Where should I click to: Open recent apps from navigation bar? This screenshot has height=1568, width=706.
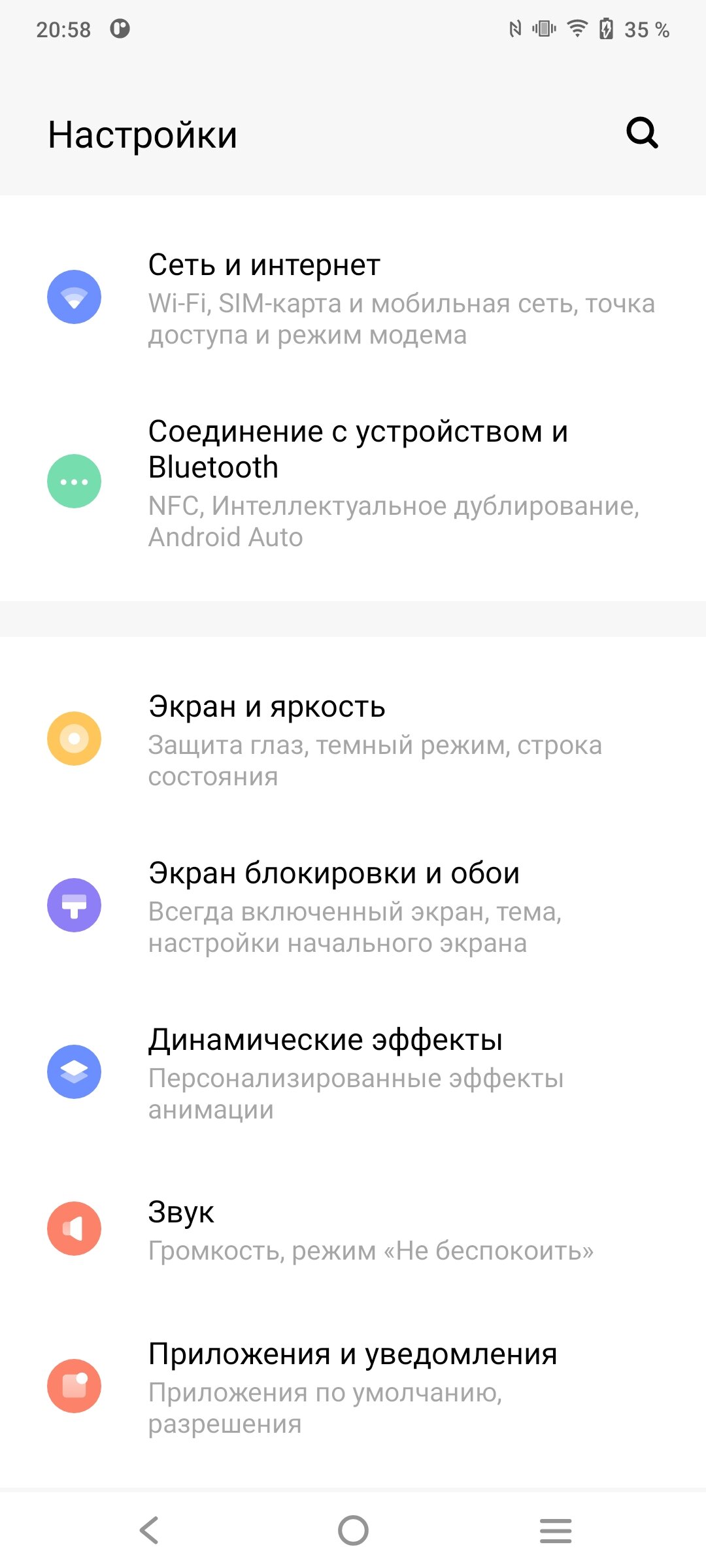(x=556, y=1531)
